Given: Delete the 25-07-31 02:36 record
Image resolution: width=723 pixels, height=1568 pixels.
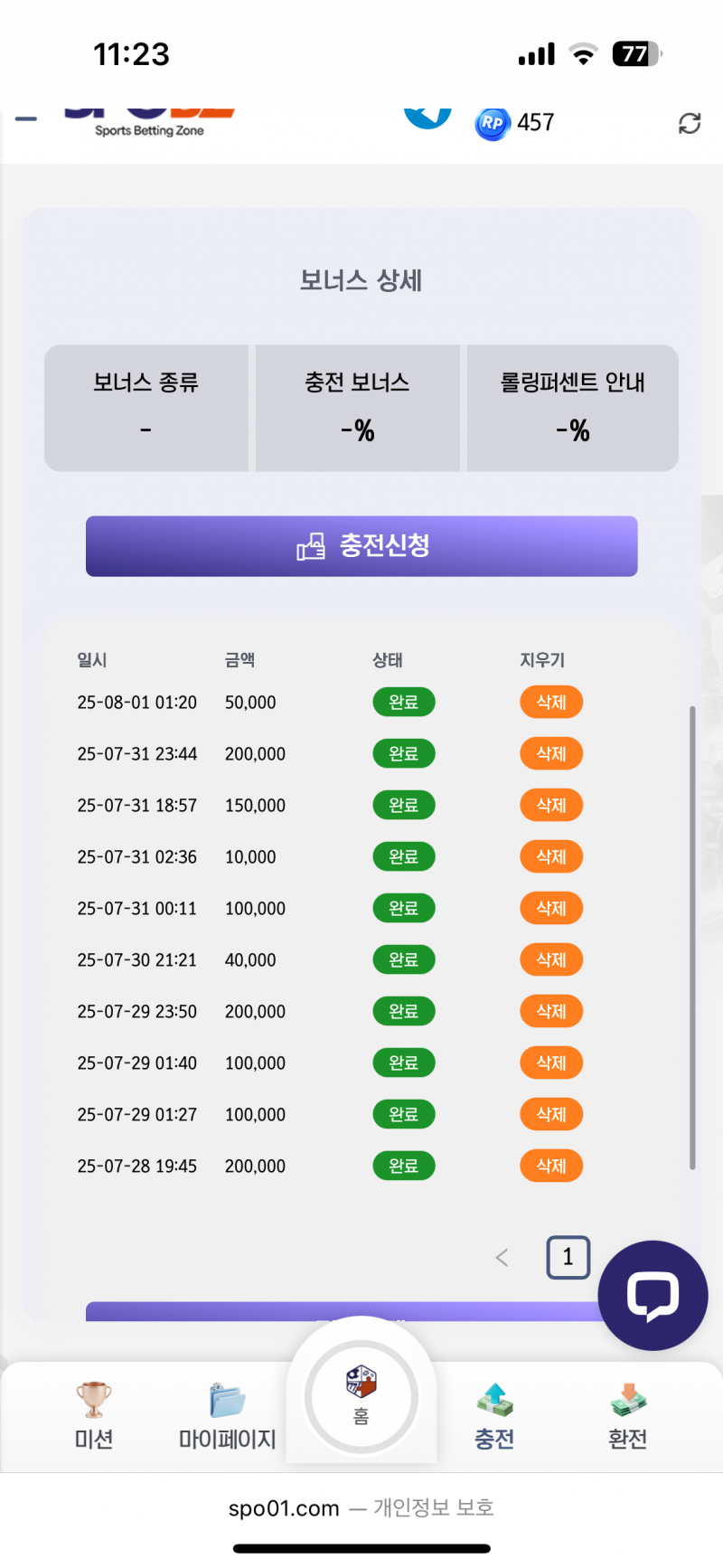Looking at the screenshot, I should pos(550,857).
